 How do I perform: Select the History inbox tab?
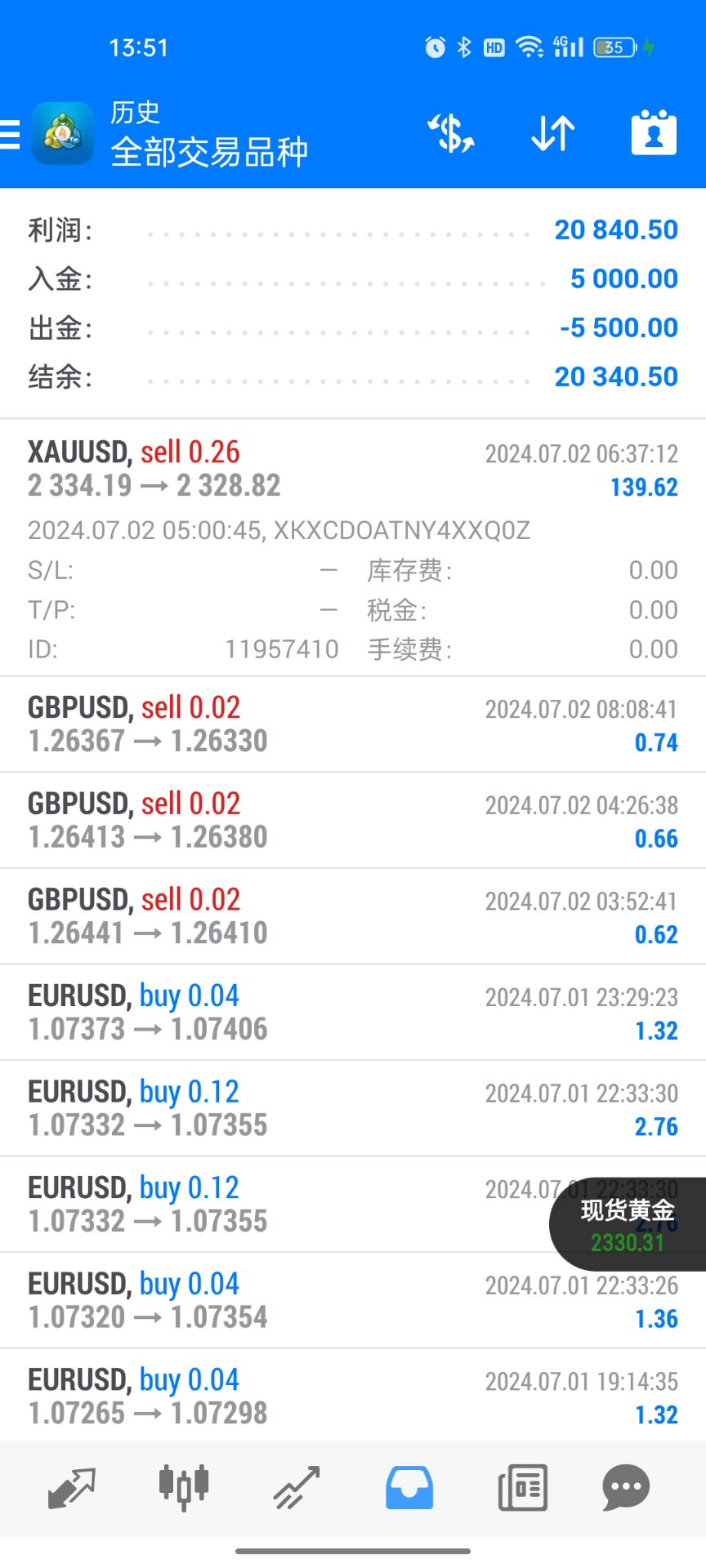point(409,1487)
